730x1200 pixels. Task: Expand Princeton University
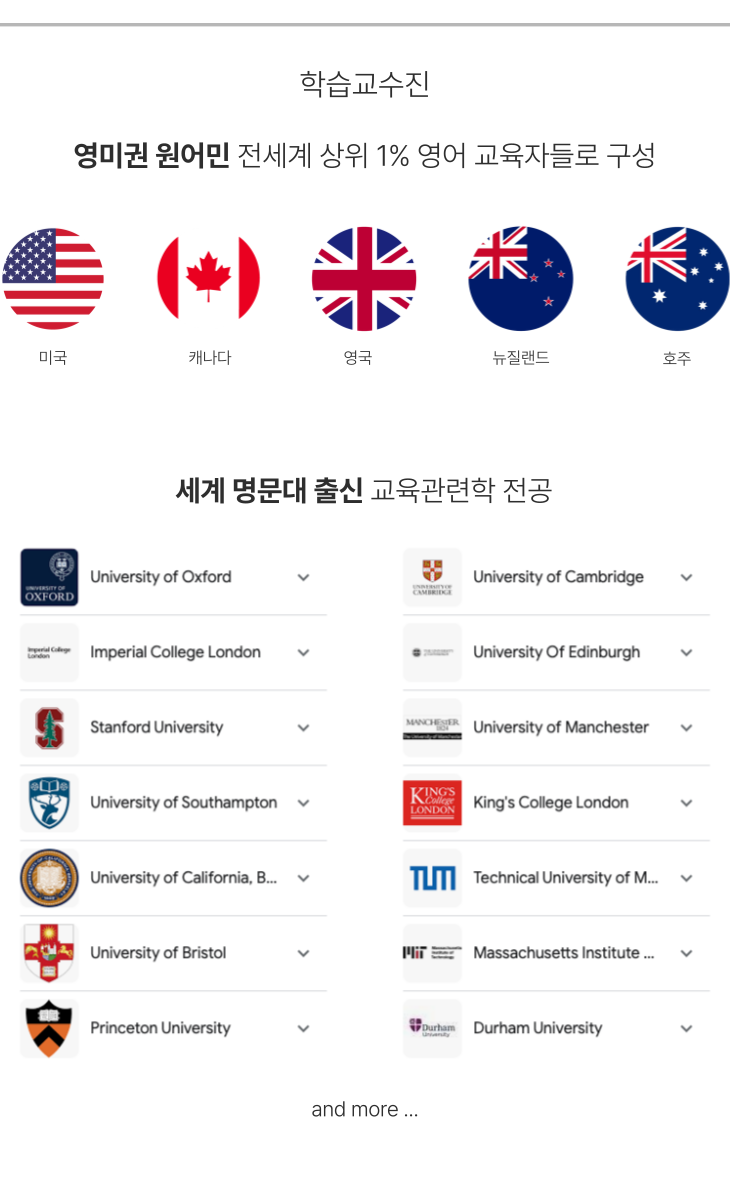tap(303, 1028)
